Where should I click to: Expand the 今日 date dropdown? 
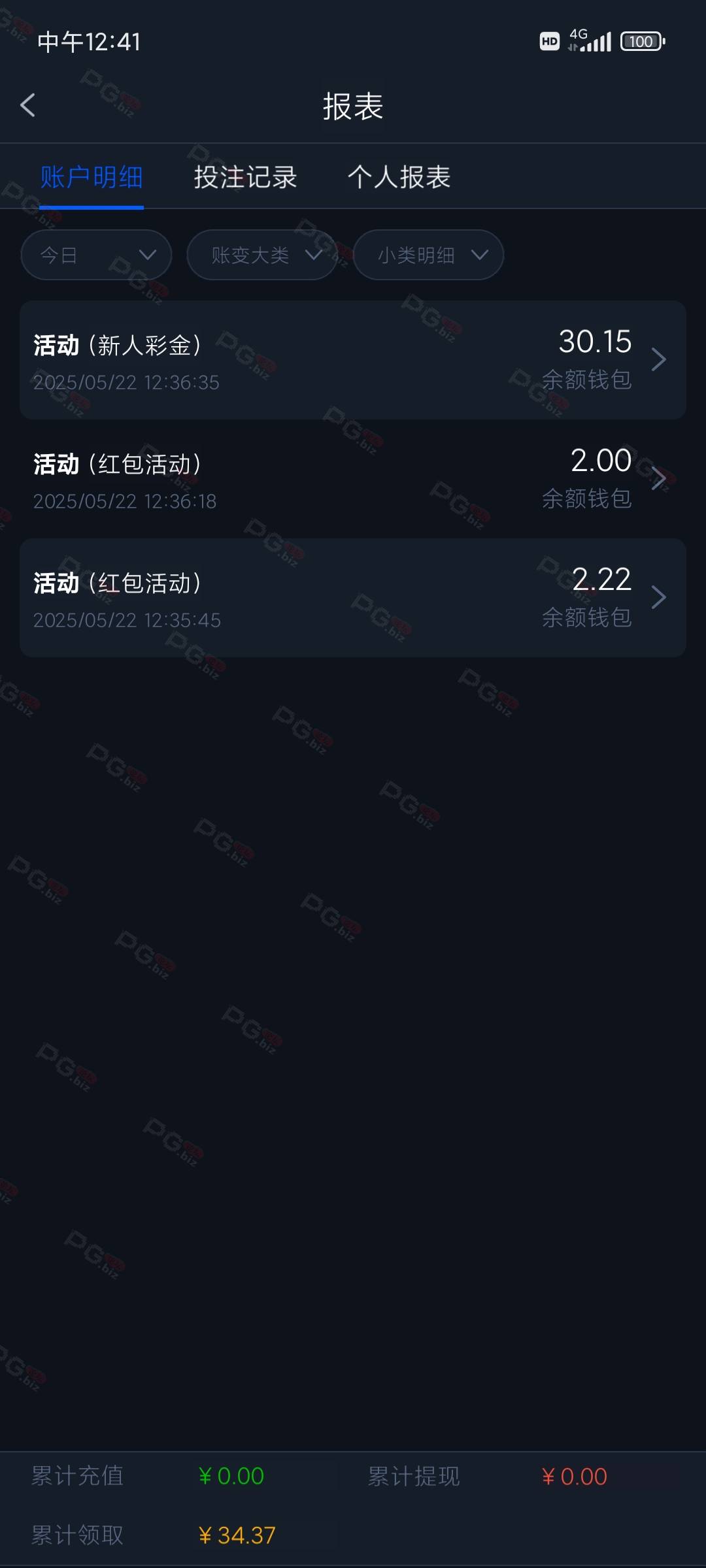(96, 255)
